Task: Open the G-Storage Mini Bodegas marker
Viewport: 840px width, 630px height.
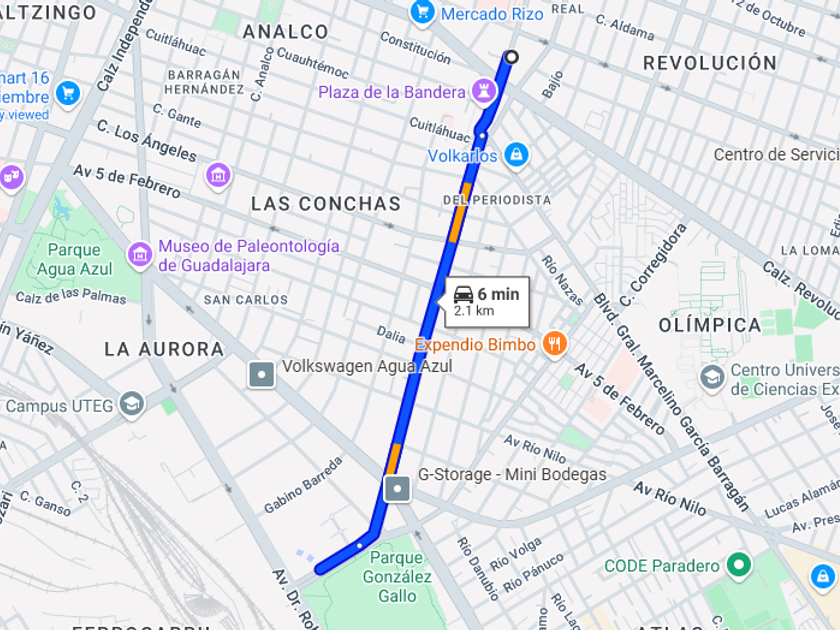Action: tap(397, 489)
